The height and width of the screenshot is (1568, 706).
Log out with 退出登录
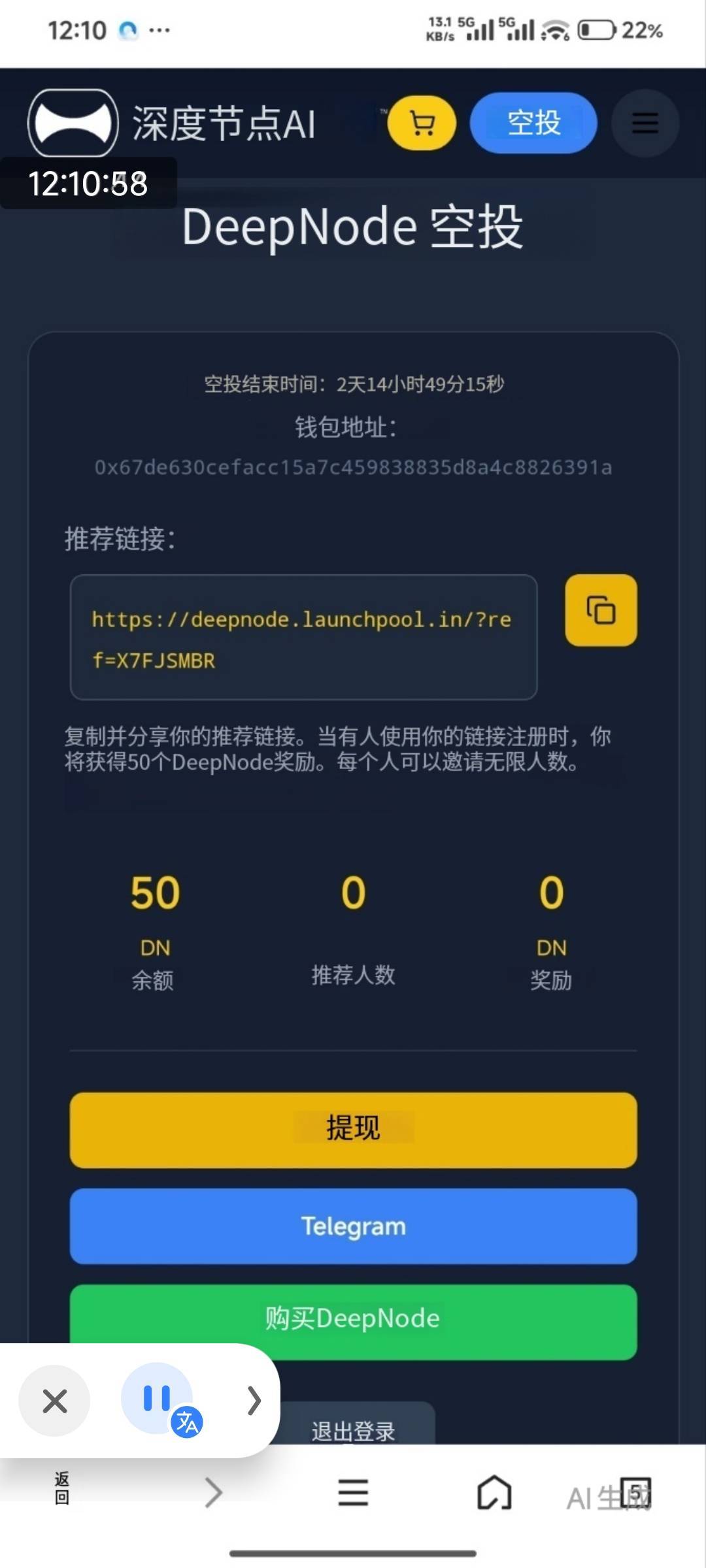pos(354,1431)
